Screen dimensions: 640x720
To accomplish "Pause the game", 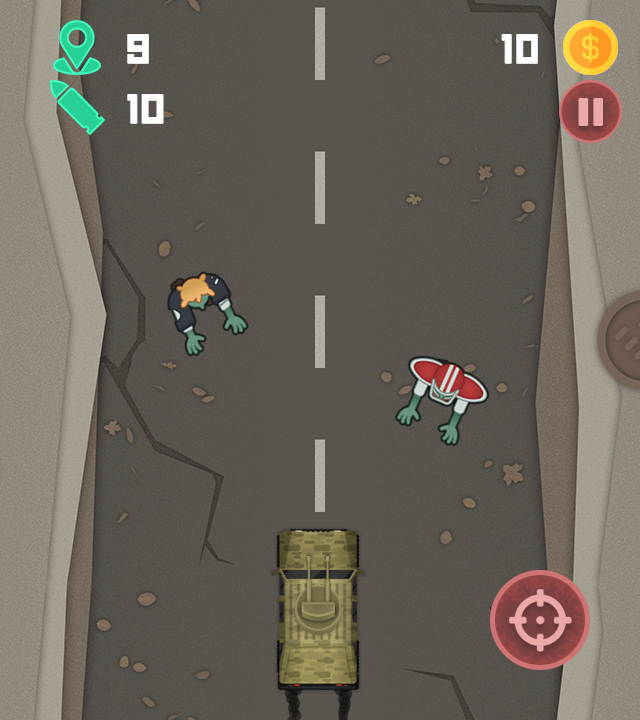I will (x=590, y=111).
